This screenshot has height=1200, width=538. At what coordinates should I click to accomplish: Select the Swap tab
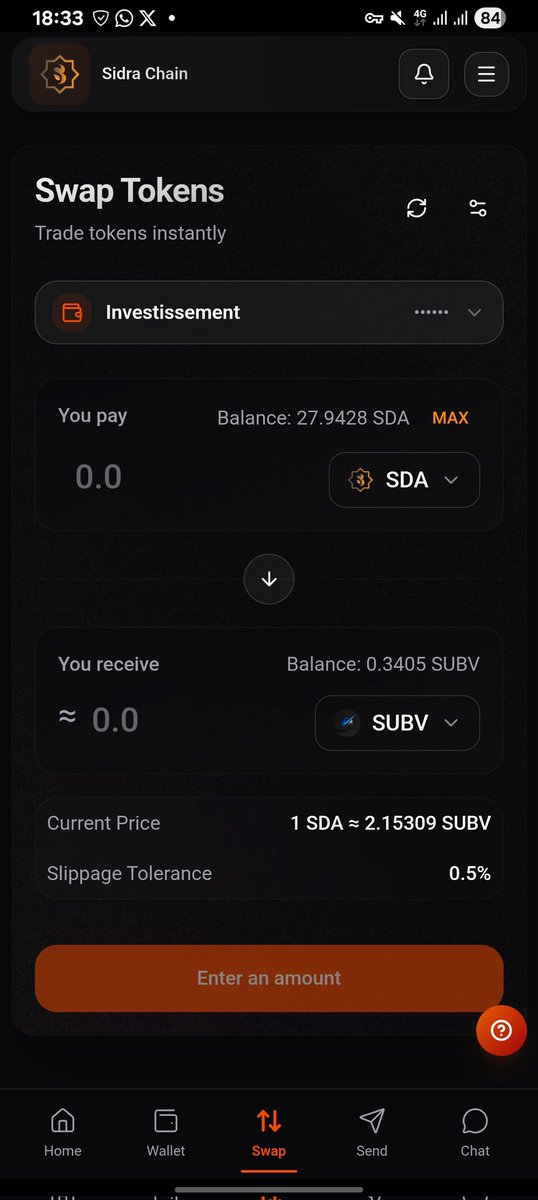coord(269,1133)
